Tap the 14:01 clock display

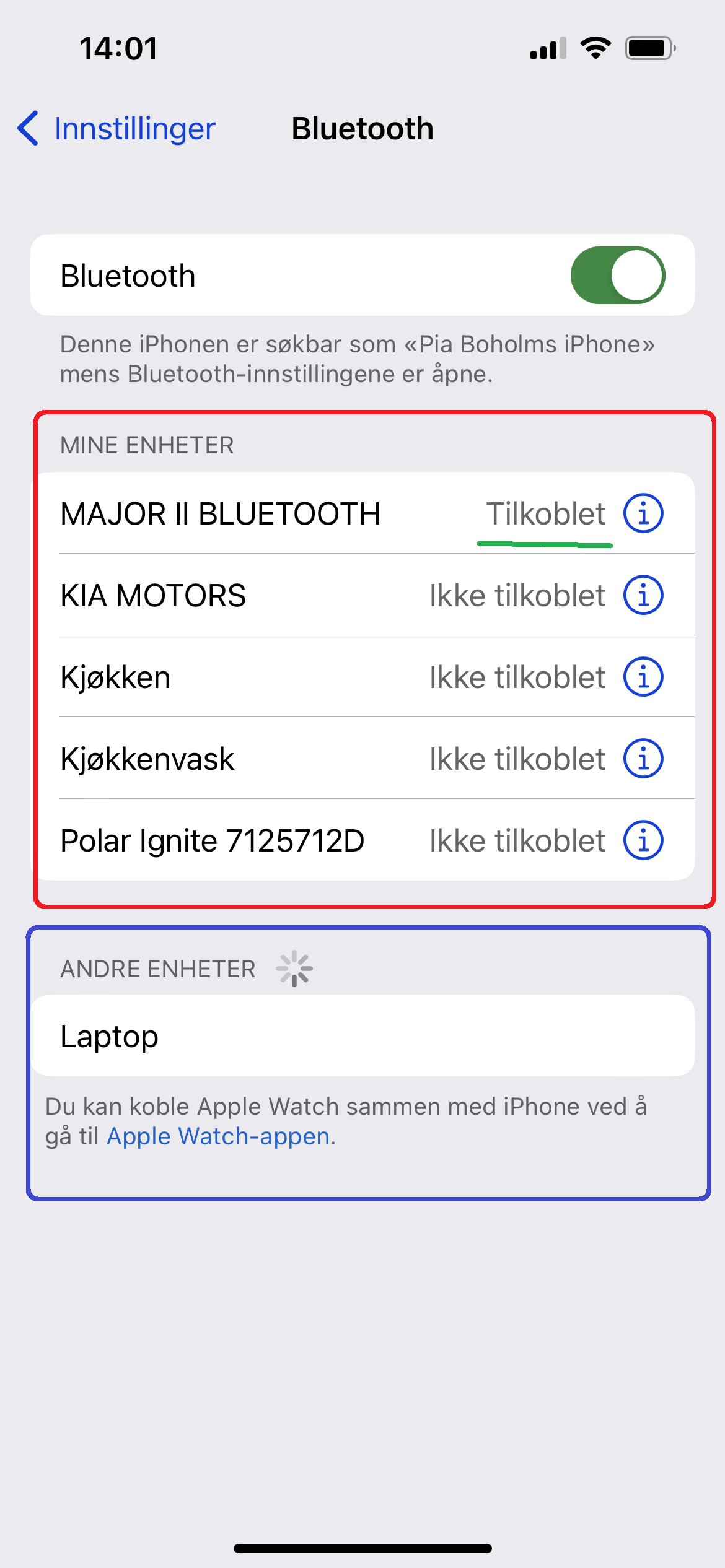click(118, 47)
